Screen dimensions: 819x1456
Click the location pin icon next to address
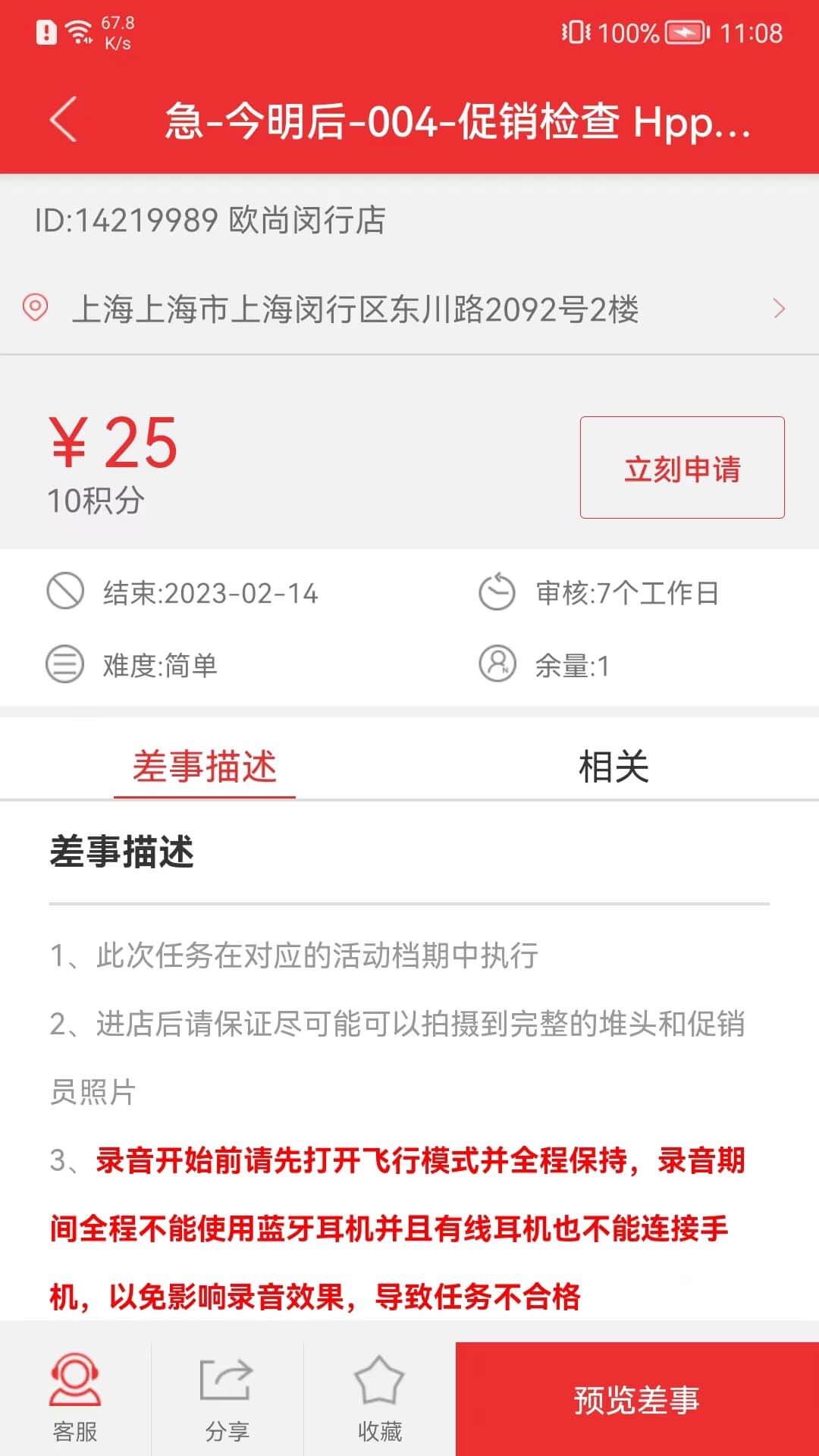(x=36, y=307)
